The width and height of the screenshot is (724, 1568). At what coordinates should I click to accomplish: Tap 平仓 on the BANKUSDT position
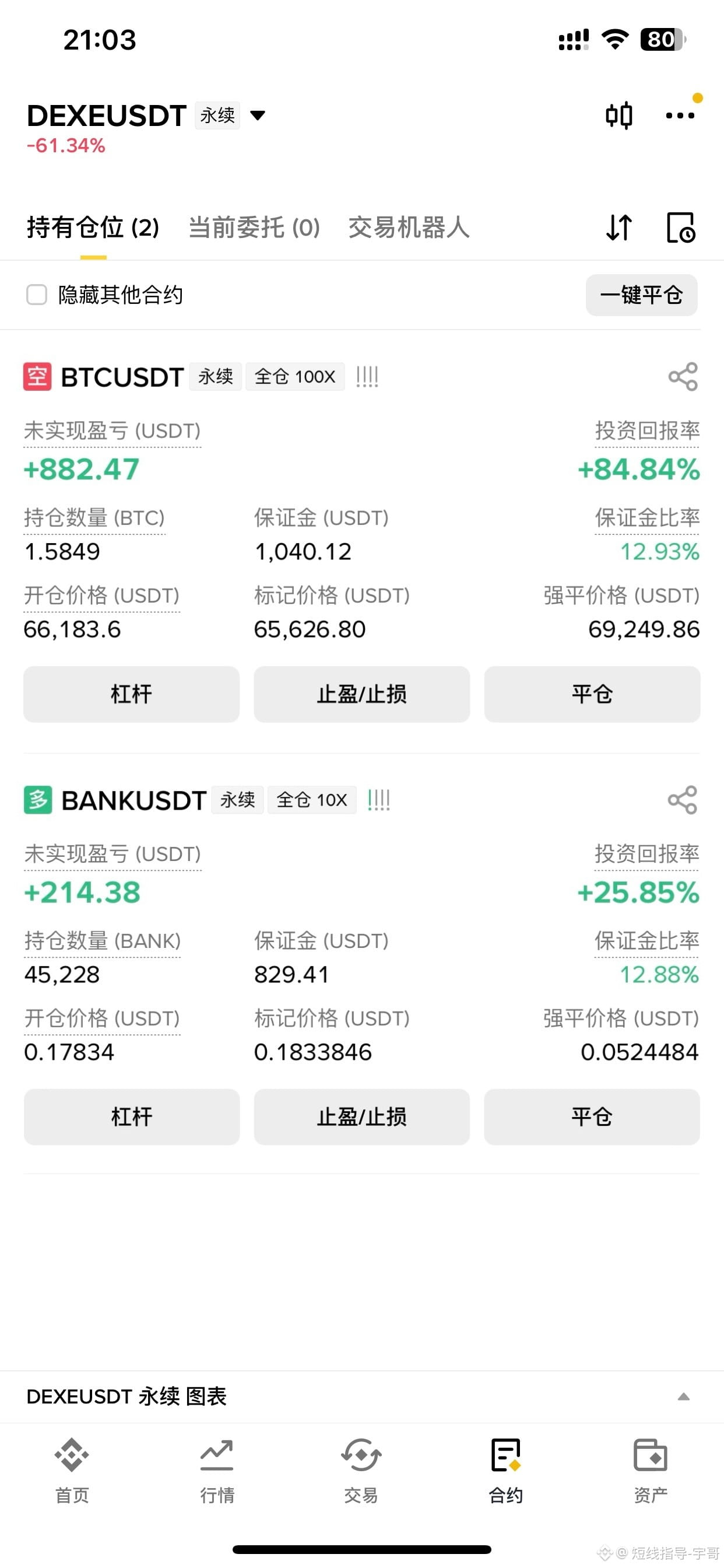[x=592, y=1117]
